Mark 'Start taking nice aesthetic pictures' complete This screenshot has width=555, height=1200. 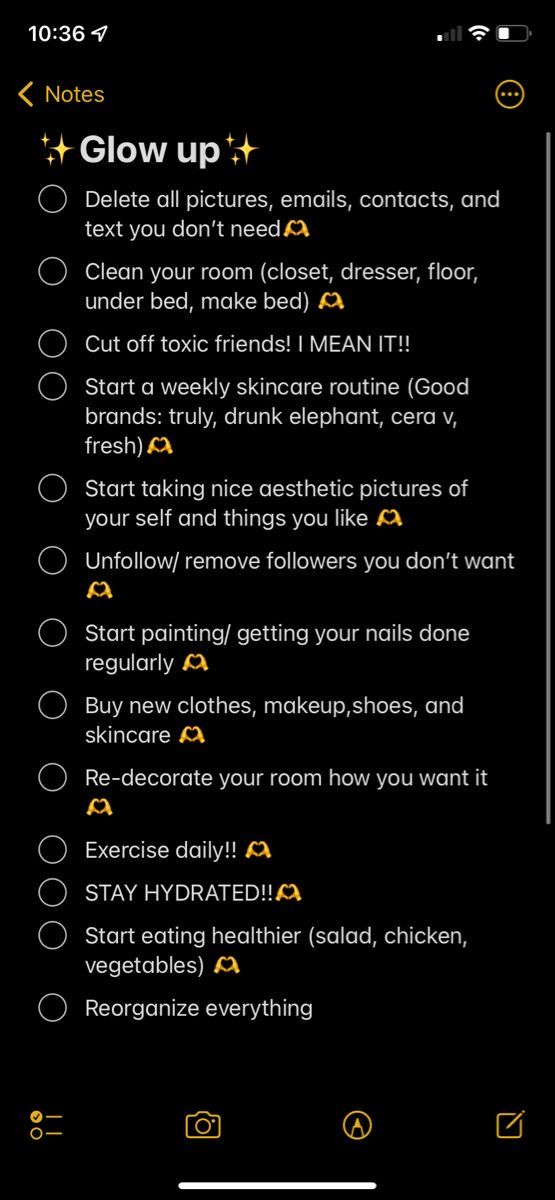click(x=52, y=488)
